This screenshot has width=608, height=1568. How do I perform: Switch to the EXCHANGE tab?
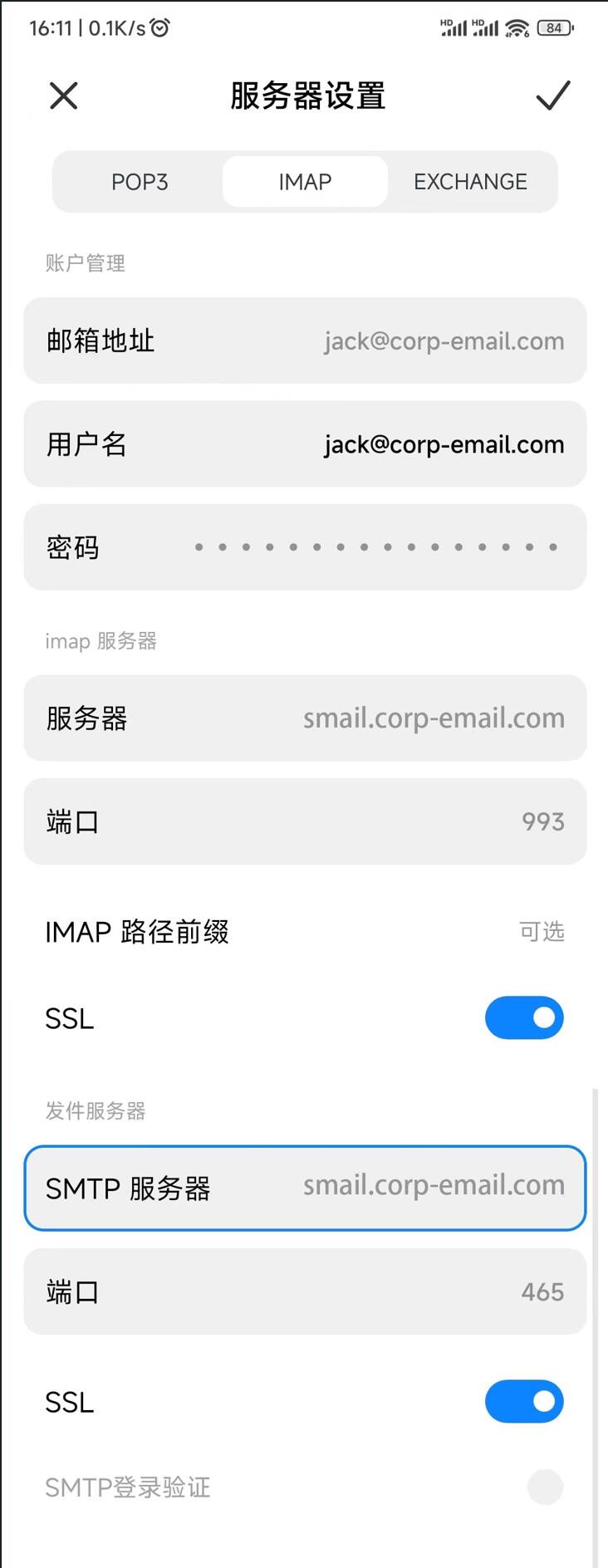[470, 182]
